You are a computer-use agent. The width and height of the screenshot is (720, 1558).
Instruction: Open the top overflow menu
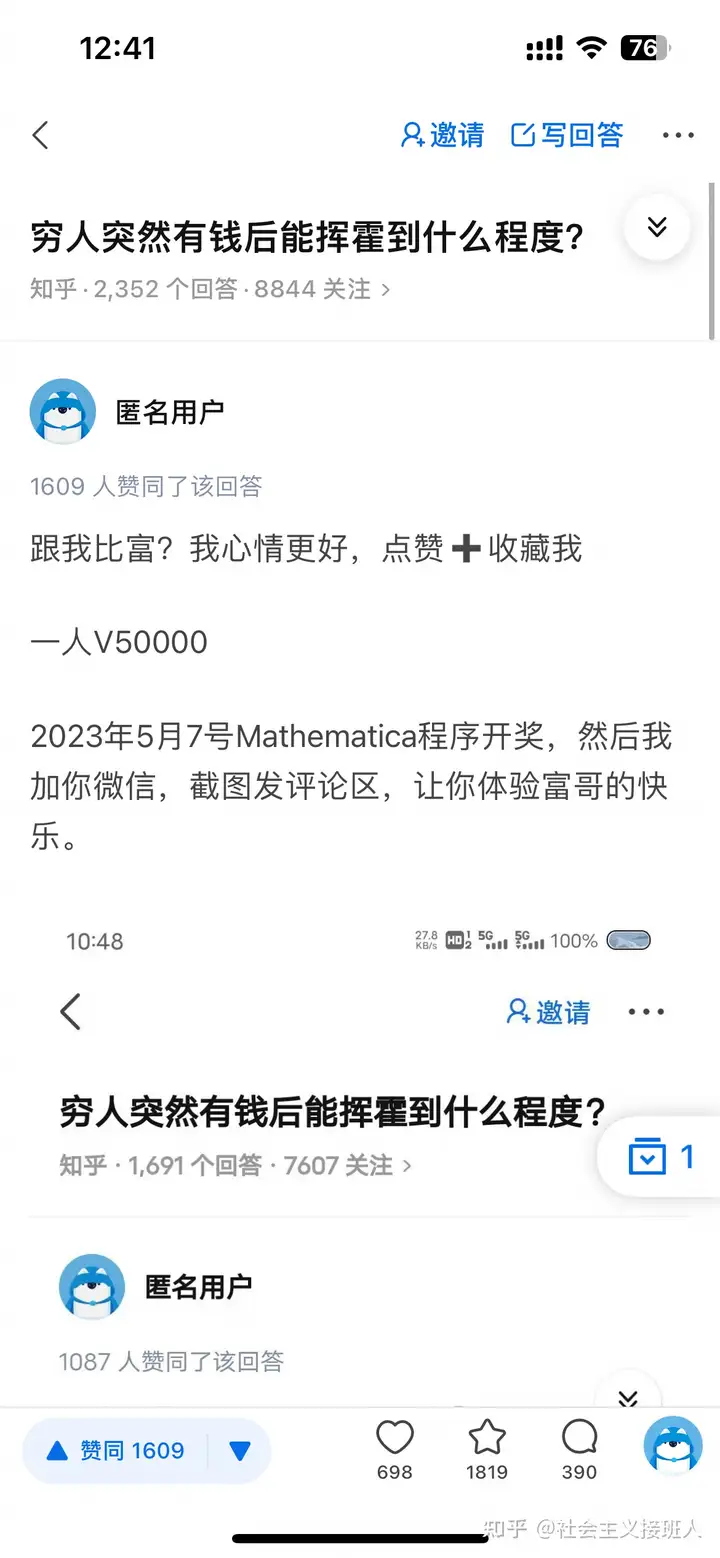click(x=678, y=135)
